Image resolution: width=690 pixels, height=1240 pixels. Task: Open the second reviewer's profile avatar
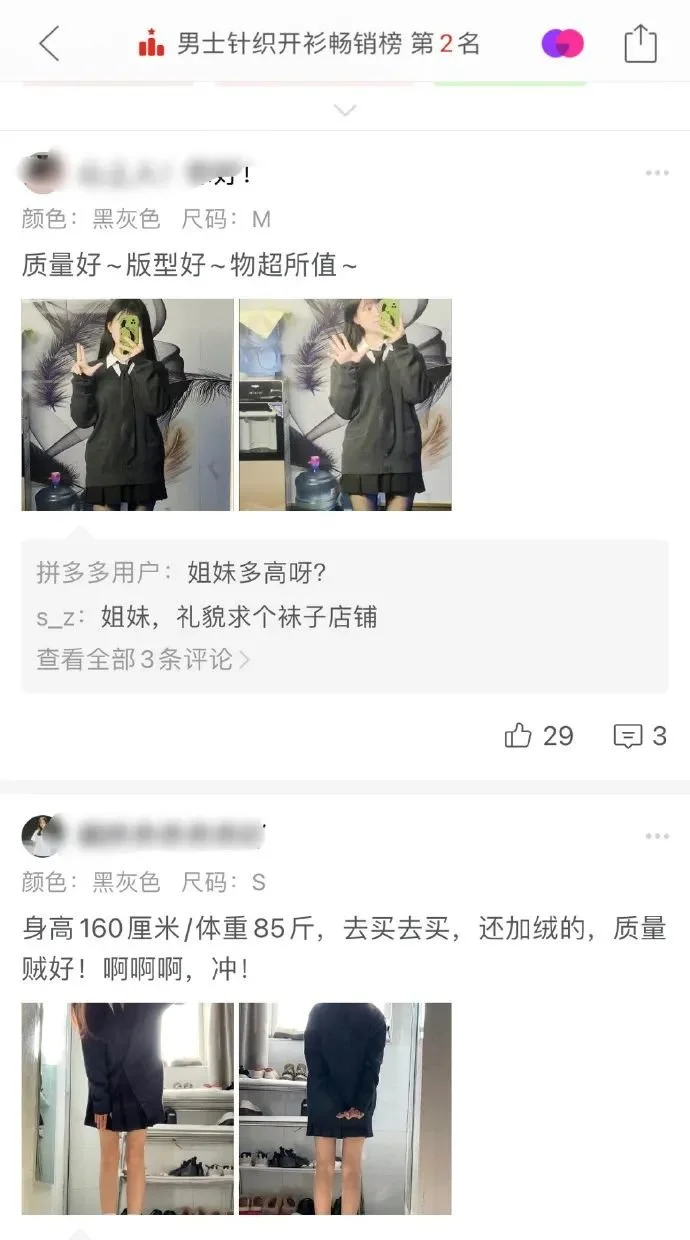coord(42,836)
